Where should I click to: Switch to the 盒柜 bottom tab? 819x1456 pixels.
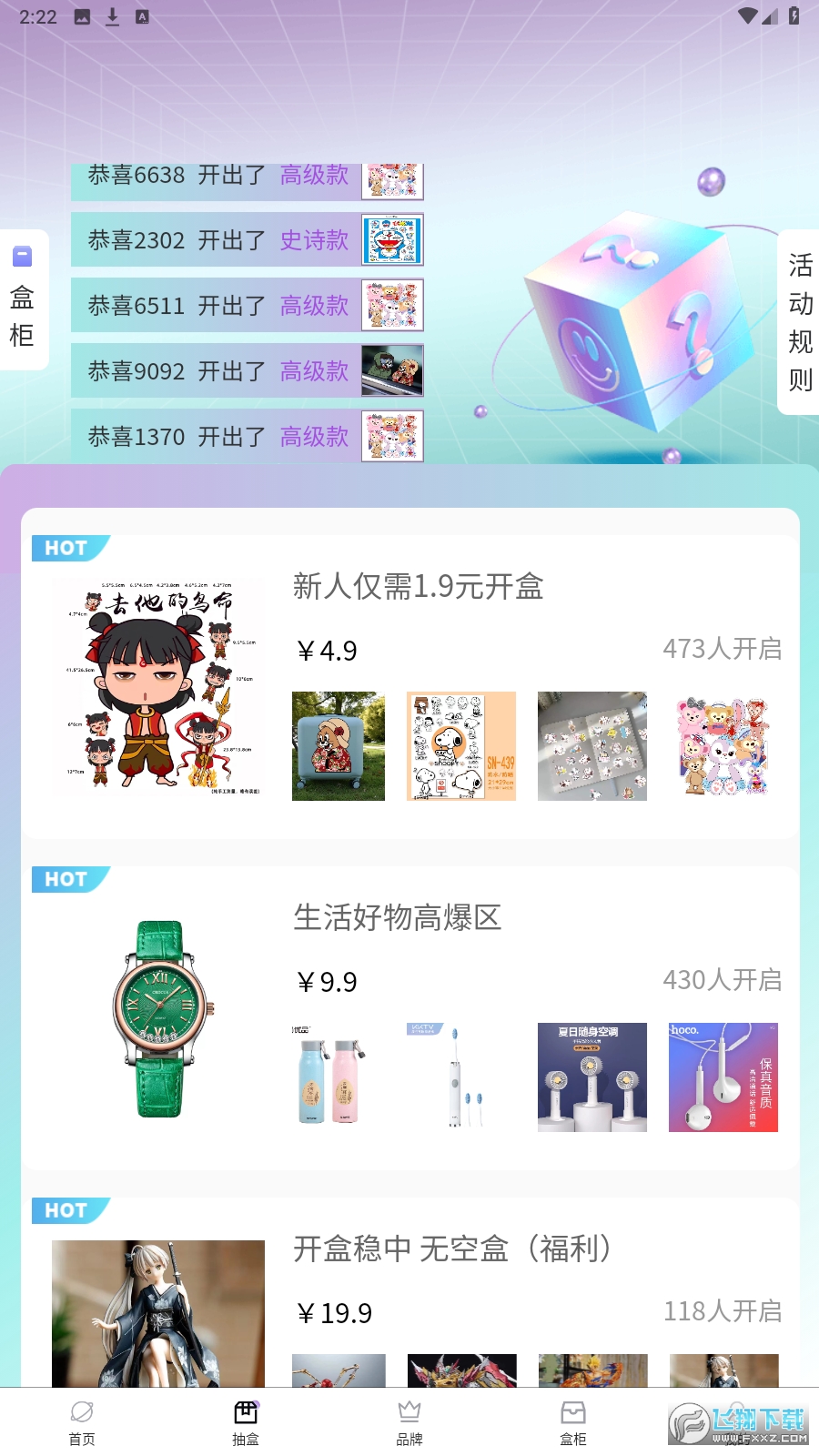pos(573,1422)
